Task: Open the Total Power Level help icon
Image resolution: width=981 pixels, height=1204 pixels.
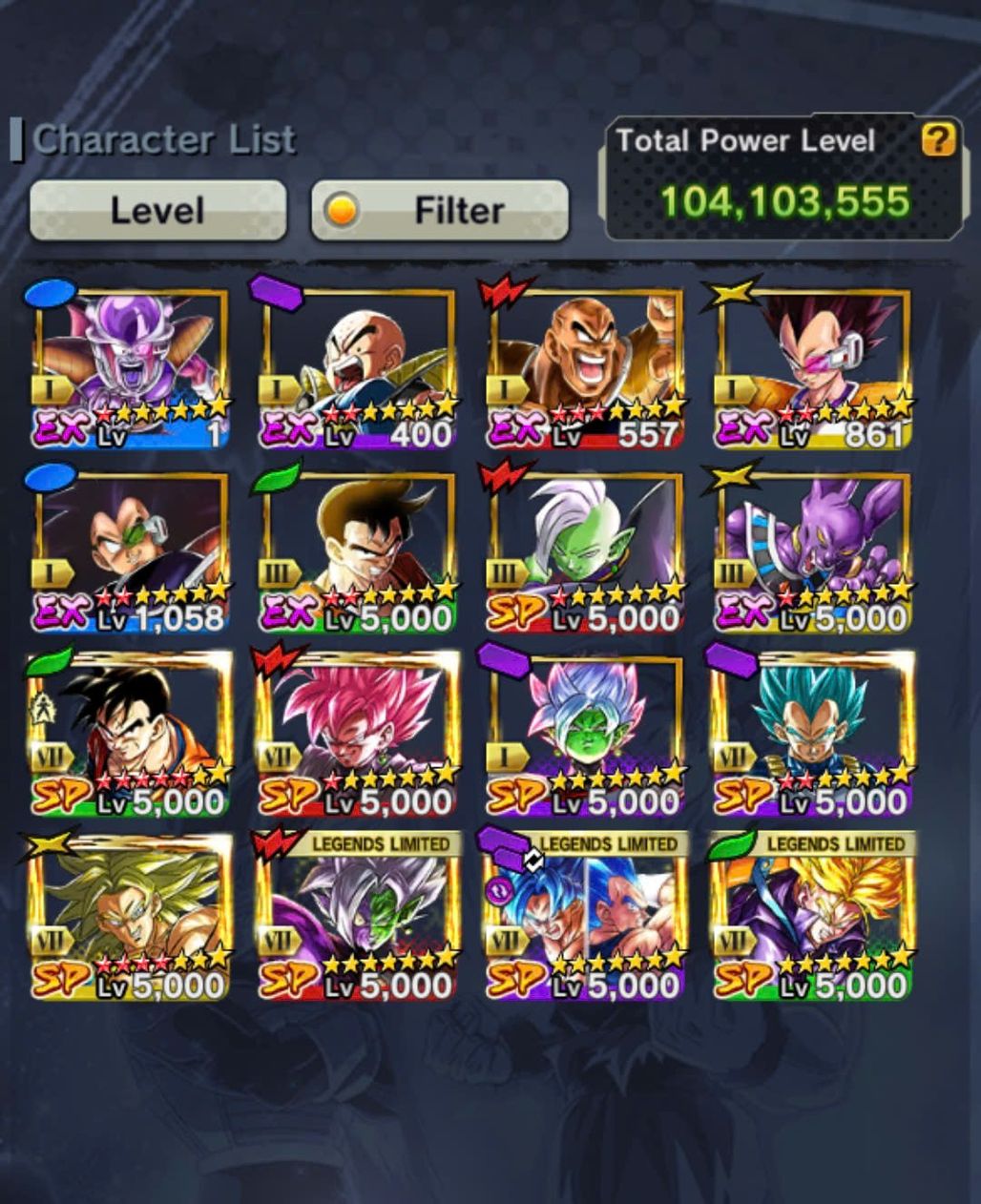Action: 937,141
